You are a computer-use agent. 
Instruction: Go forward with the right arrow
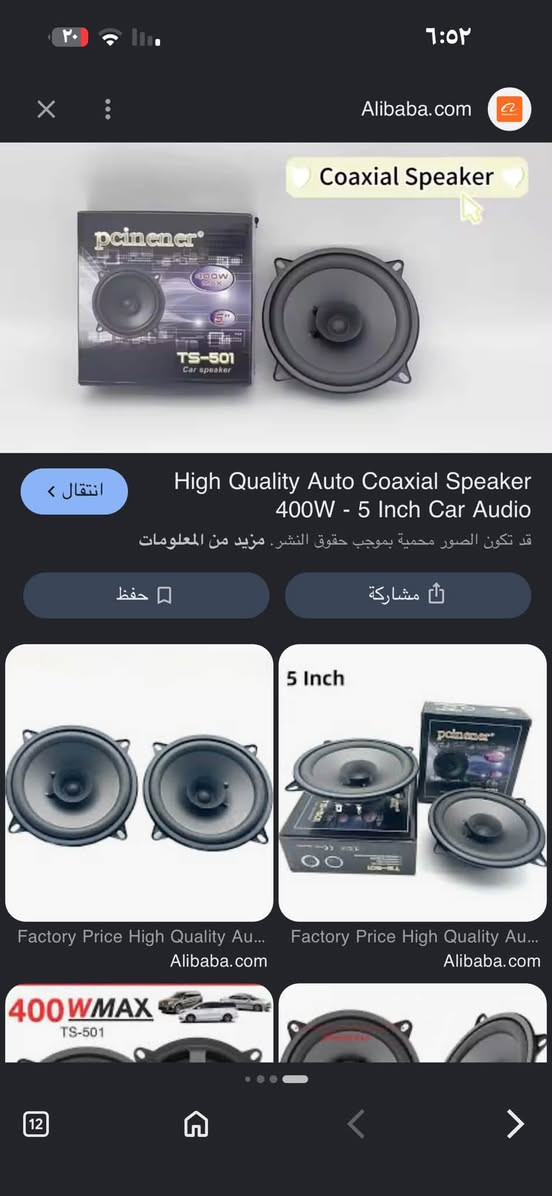point(515,1124)
